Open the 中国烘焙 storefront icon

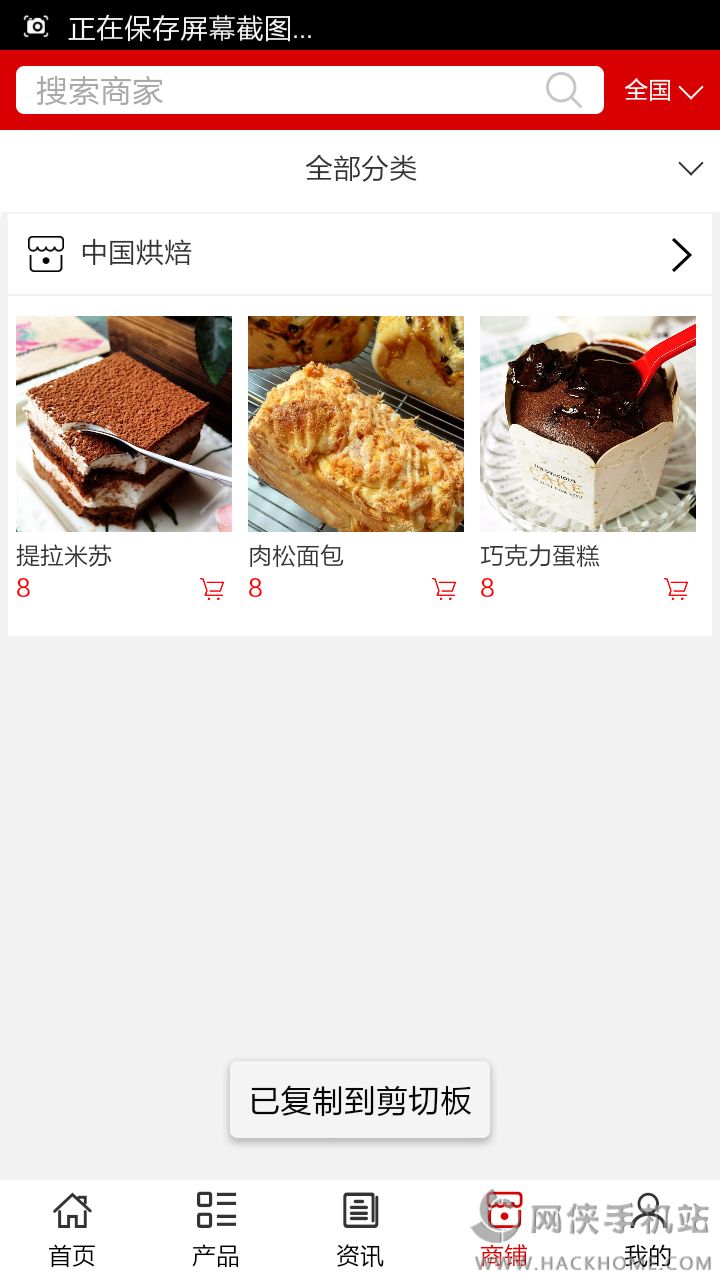click(45, 254)
